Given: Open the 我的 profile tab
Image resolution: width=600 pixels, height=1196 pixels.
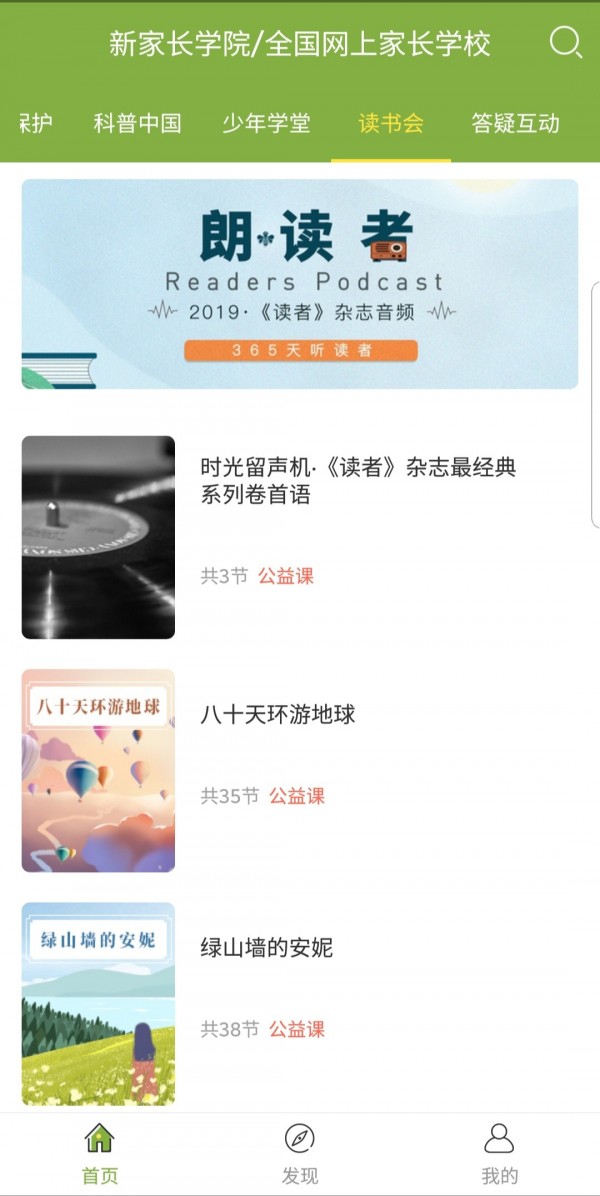Looking at the screenshot, I should [x=499, y=1153].
